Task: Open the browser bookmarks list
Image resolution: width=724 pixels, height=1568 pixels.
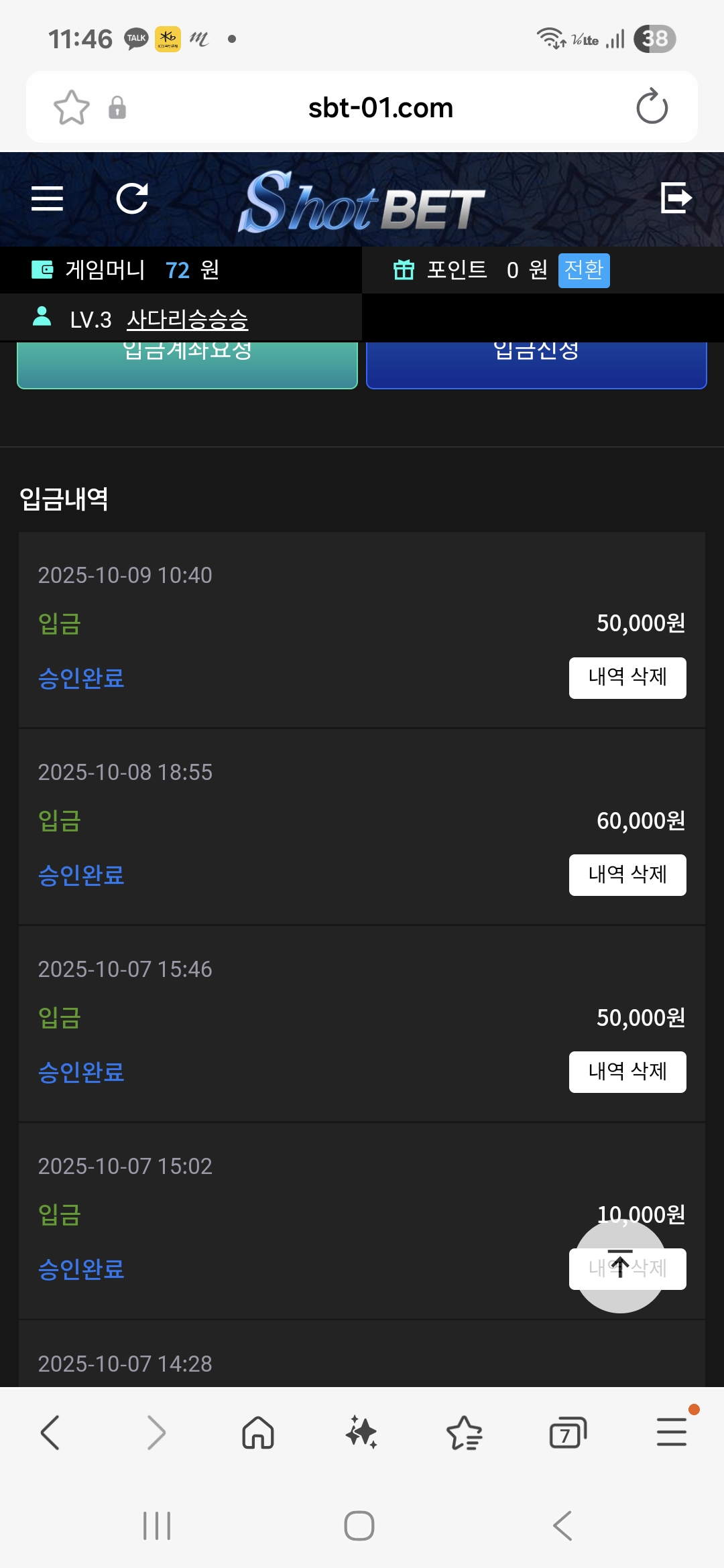Action: pos(465,1433)
